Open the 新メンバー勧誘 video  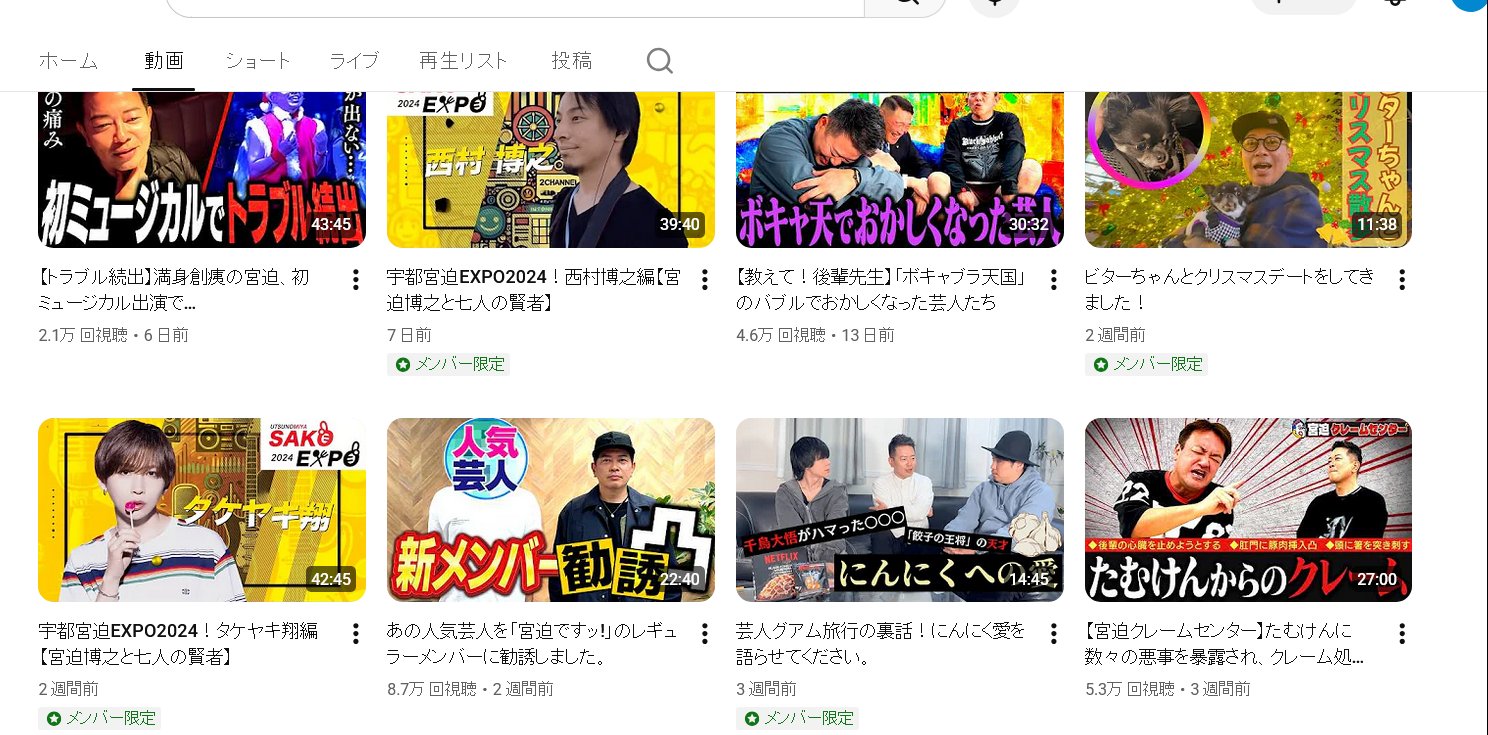pyautogui.click(x=550, y=509)
